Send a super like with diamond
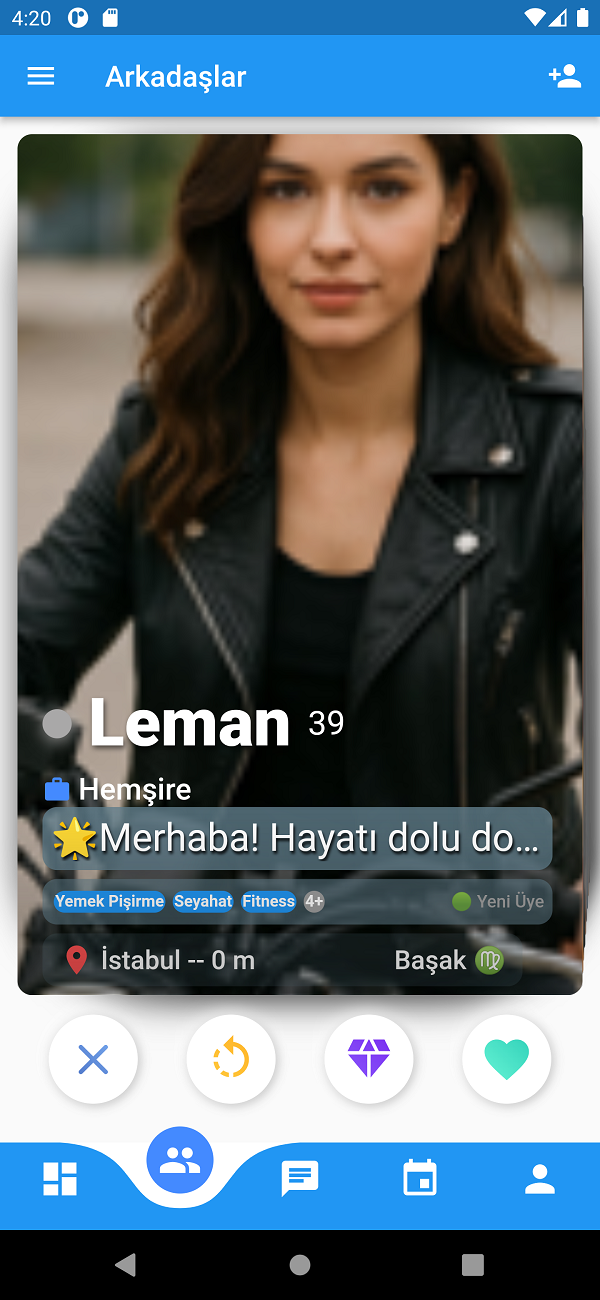This screenshot has height=1300, width=600. click(x=369, y=1059)
